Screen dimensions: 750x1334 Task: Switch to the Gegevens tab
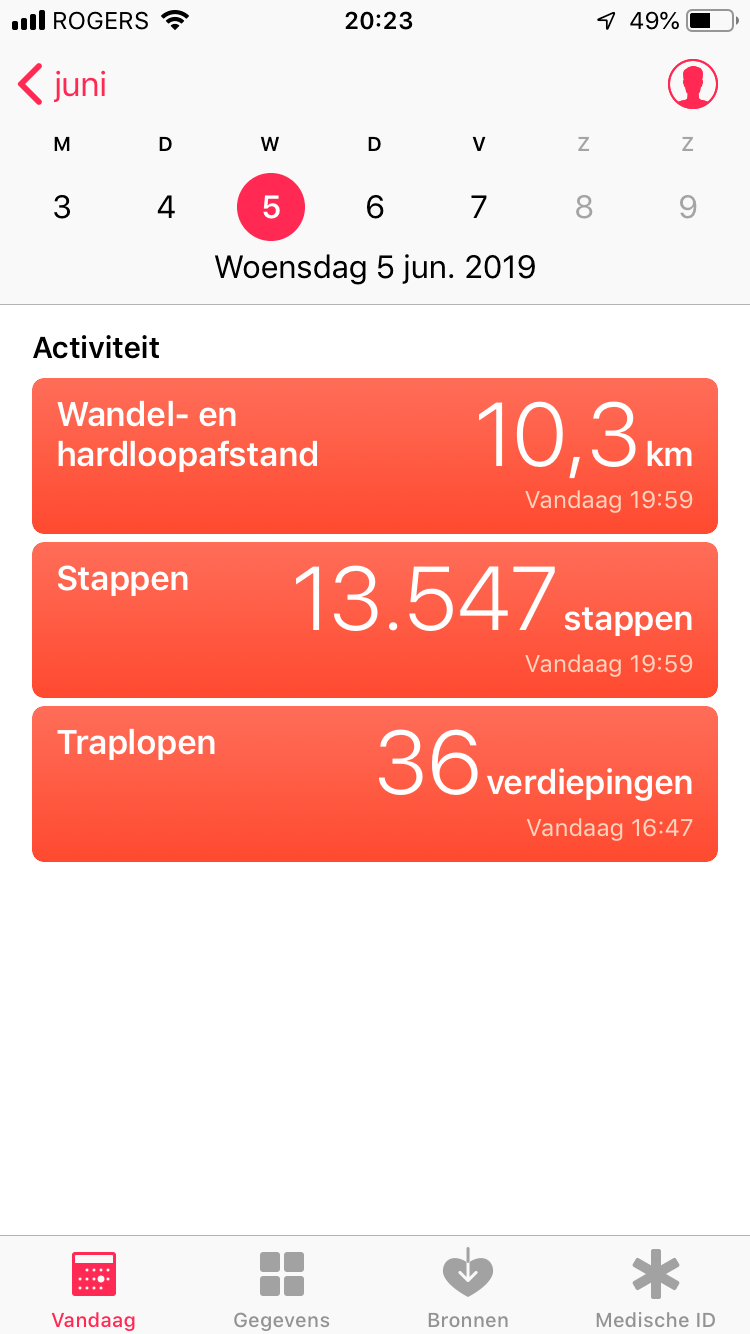281,1288
